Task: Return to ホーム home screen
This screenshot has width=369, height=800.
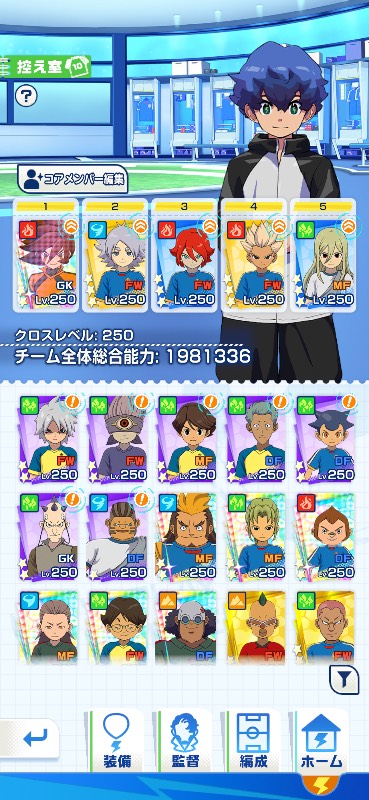Action: click(322, 741)
